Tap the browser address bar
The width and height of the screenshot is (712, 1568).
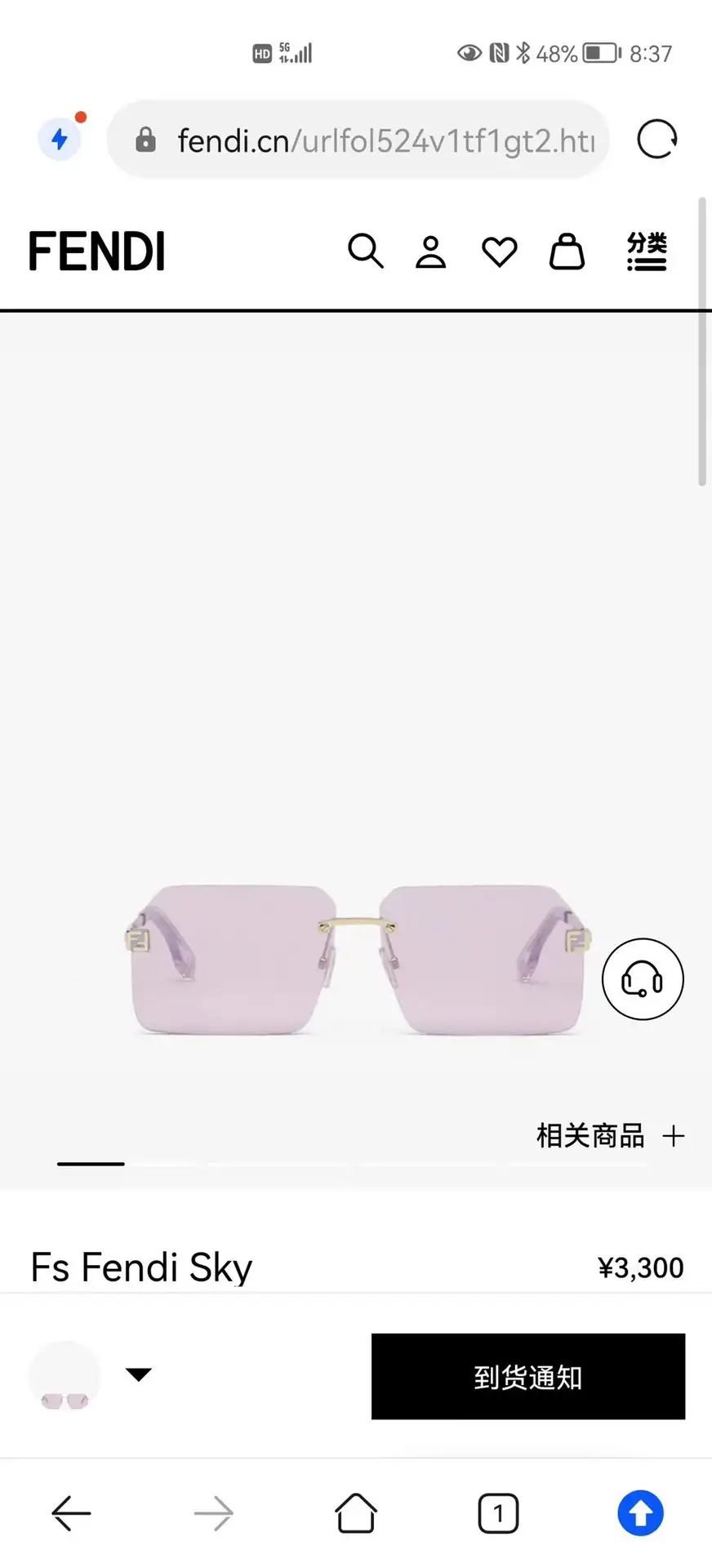coord(358,140)
